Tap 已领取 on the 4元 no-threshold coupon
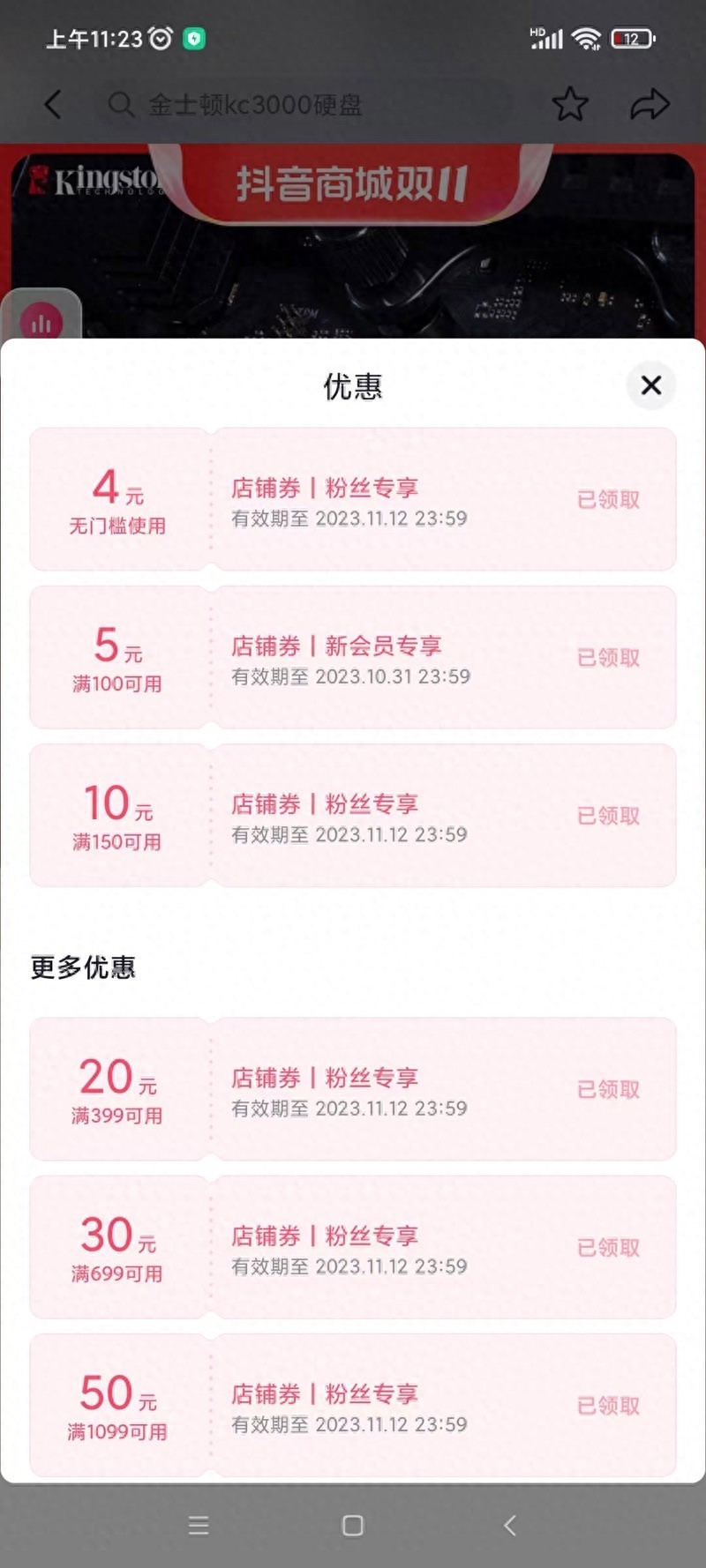This screenshot has height=1568, width=706. coord(607,500)
